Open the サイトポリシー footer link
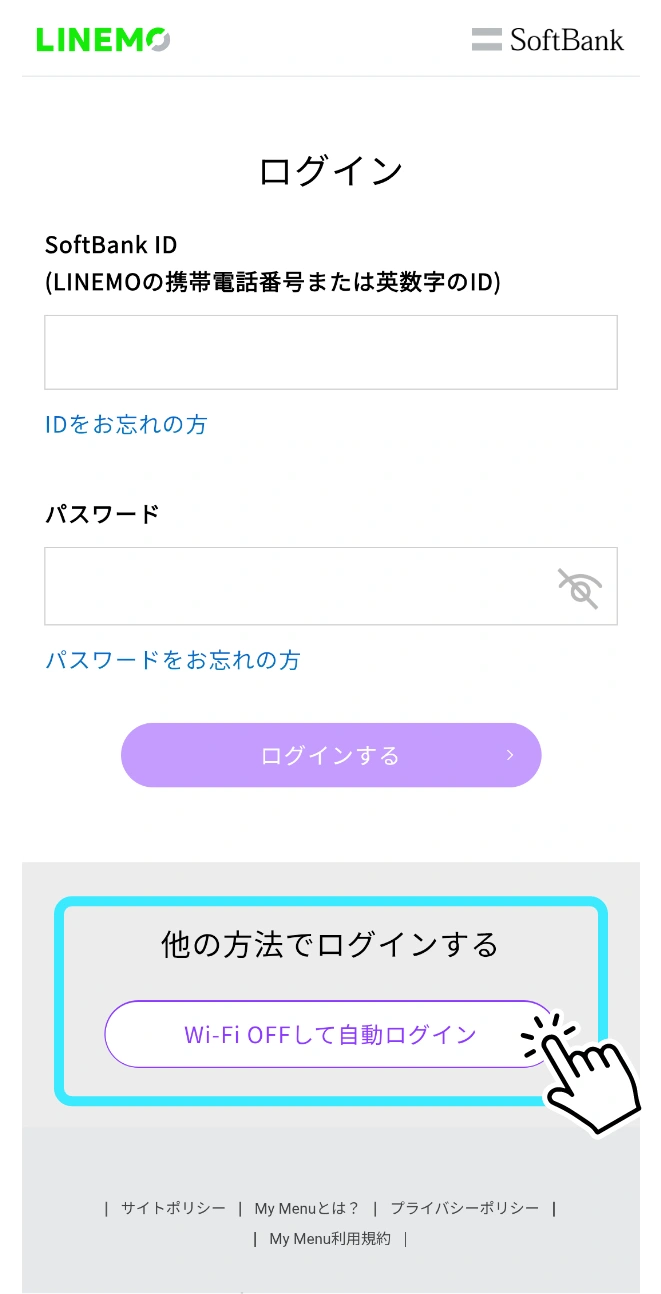The width and height of the screenshot is (661, 1294). [x=173, y=1208]
